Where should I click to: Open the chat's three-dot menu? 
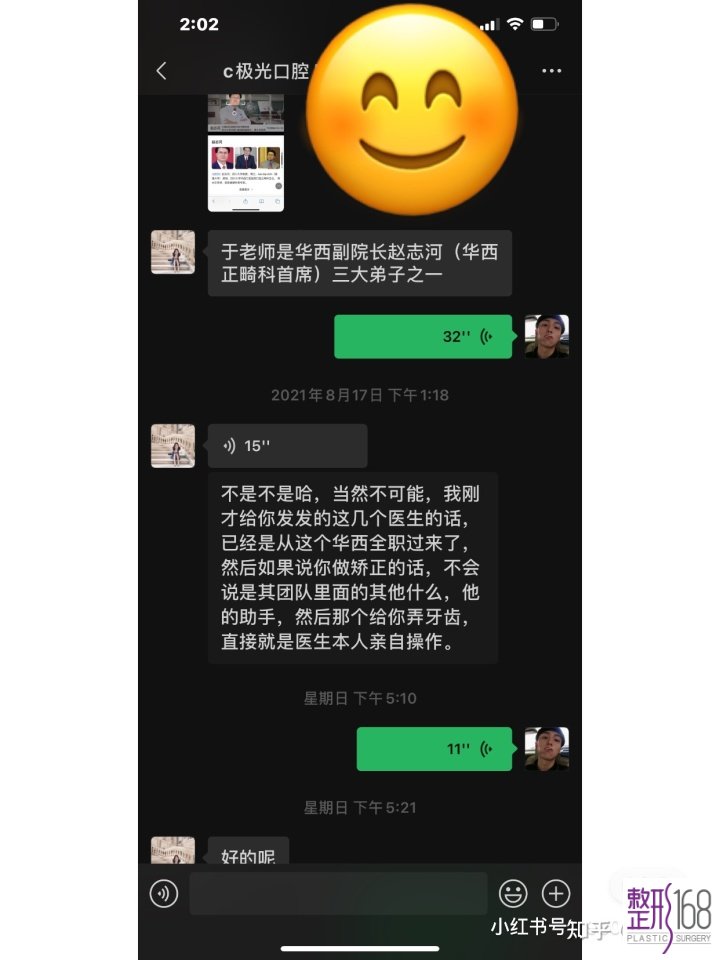pyautogui.click(x=552, y=71)
